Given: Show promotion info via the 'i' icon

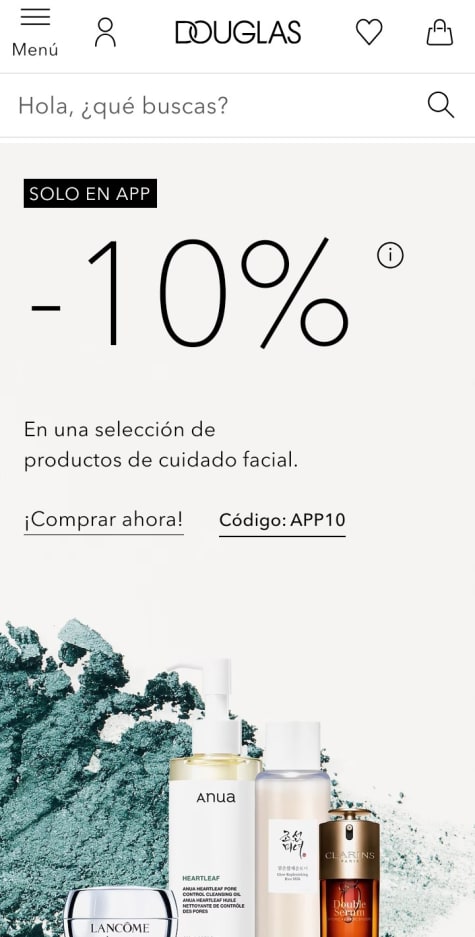Looking at the screenshot, I should tap(390, 255).
